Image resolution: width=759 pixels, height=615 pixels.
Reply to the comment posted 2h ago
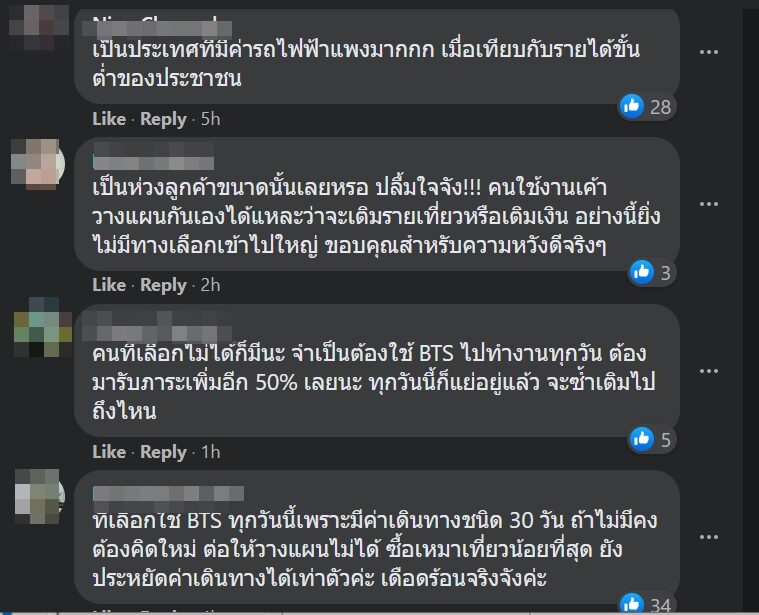coord(163,285)
